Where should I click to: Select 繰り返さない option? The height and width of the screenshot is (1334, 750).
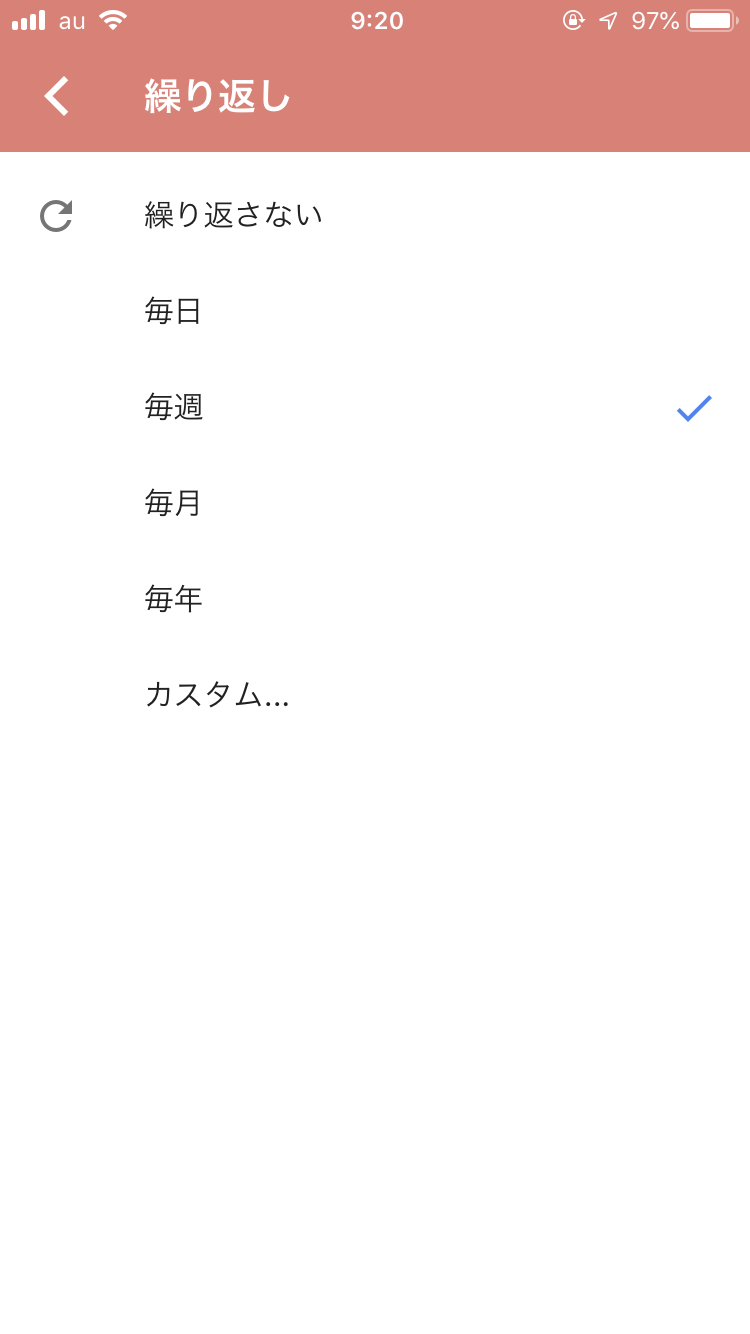(x=375, y=215)
